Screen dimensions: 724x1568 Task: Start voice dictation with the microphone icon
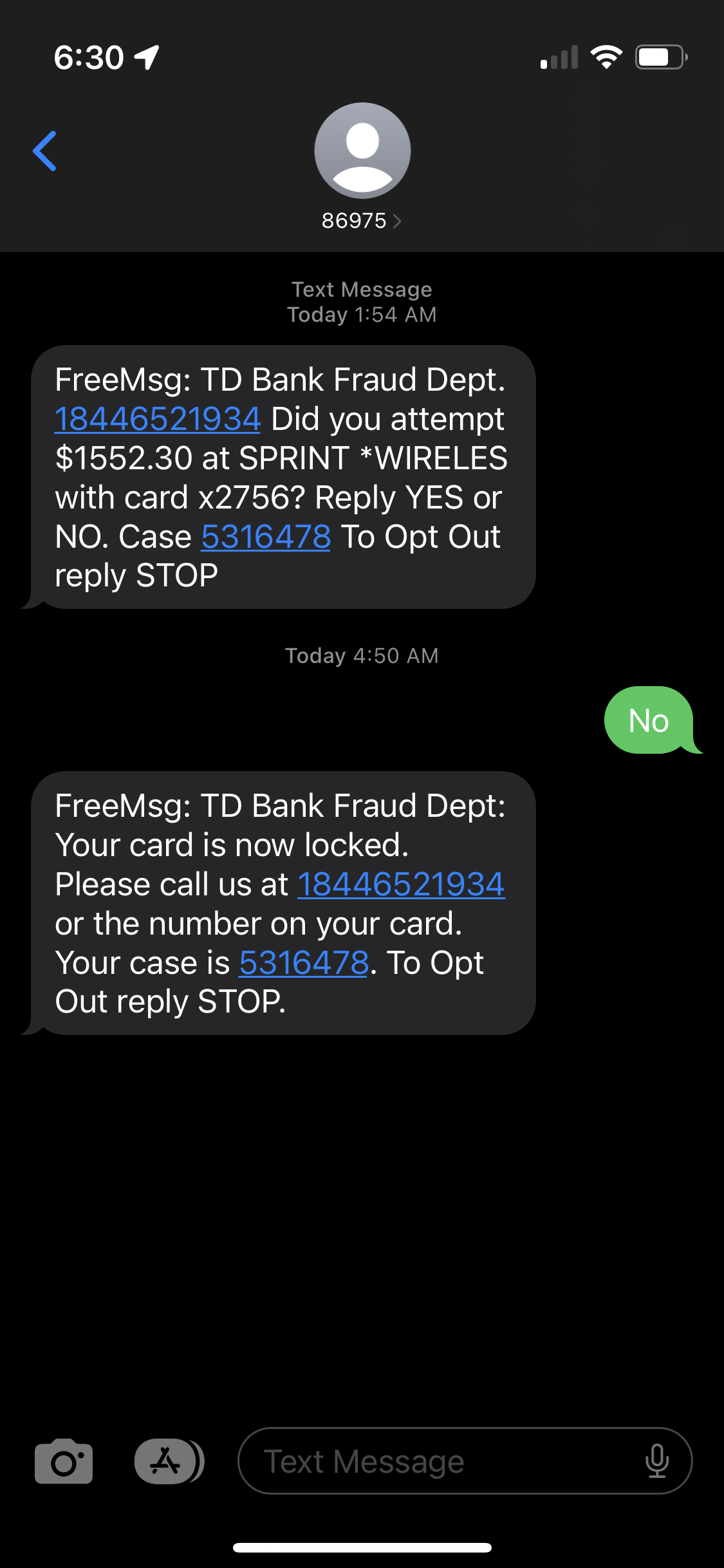[656, 1461]
